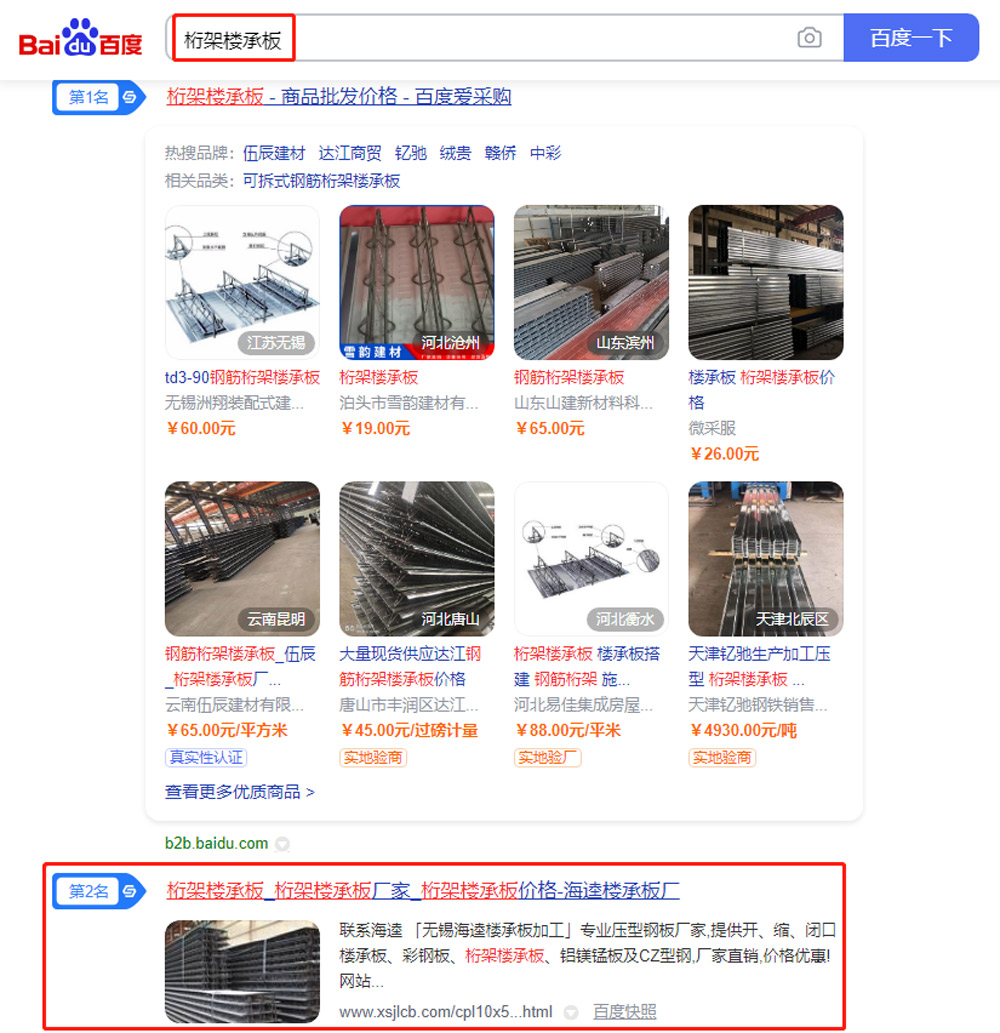Select the hot brand 伍辰建材
The image size is (1000, 1033).
coord(274,153)
